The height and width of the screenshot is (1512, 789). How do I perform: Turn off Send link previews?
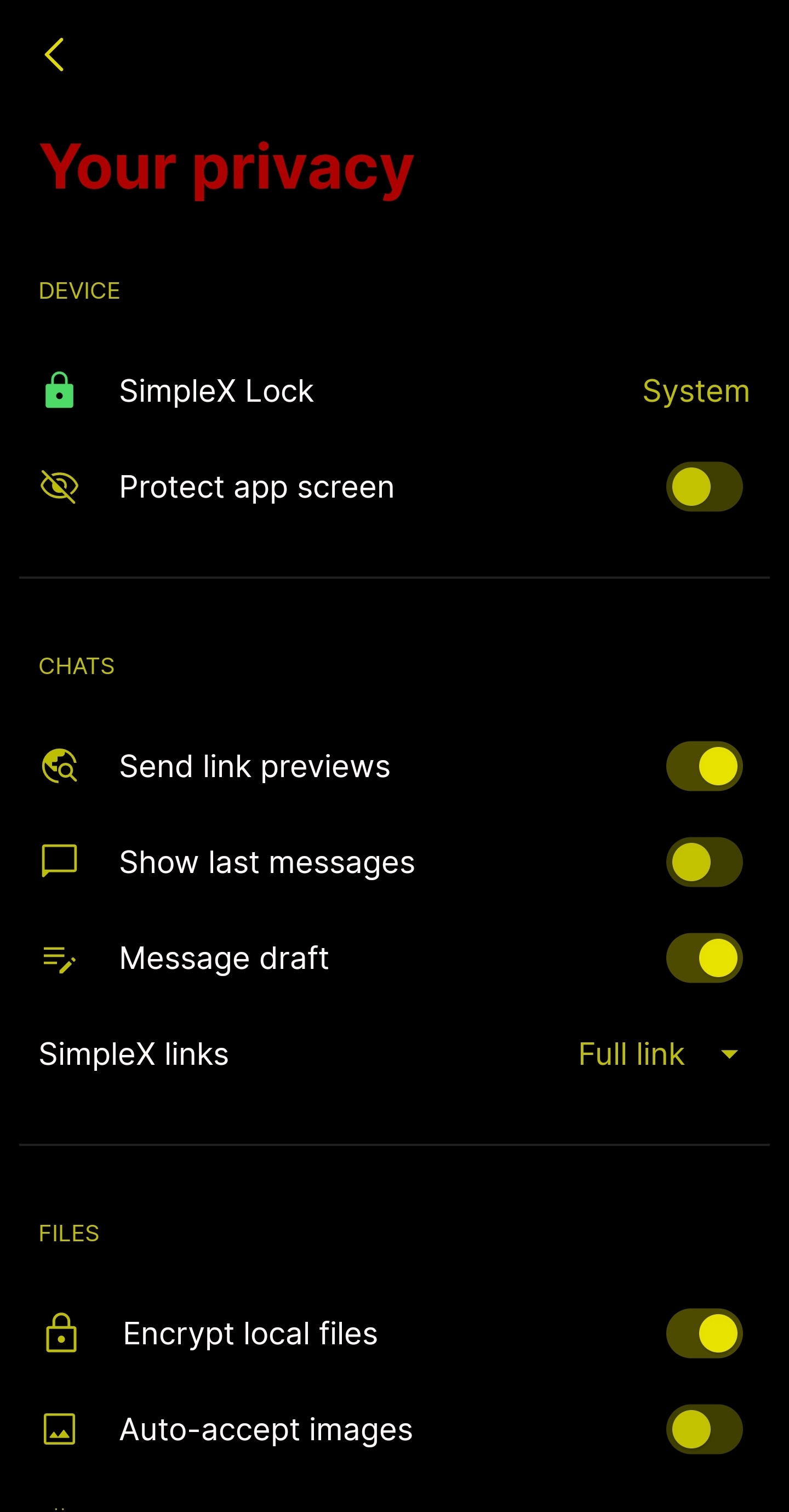click(x=704, y=766)
